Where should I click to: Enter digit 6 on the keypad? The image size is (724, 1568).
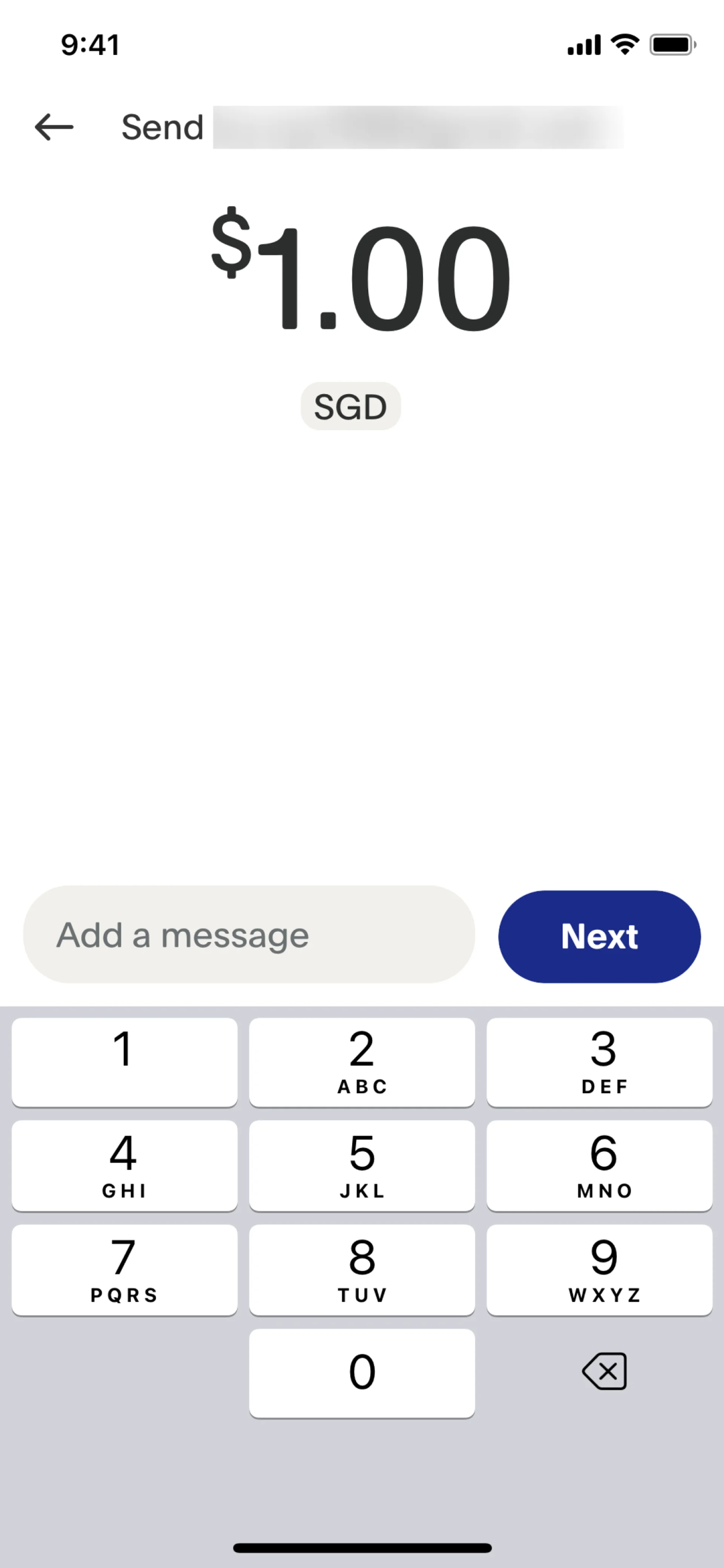point(599,1165)
